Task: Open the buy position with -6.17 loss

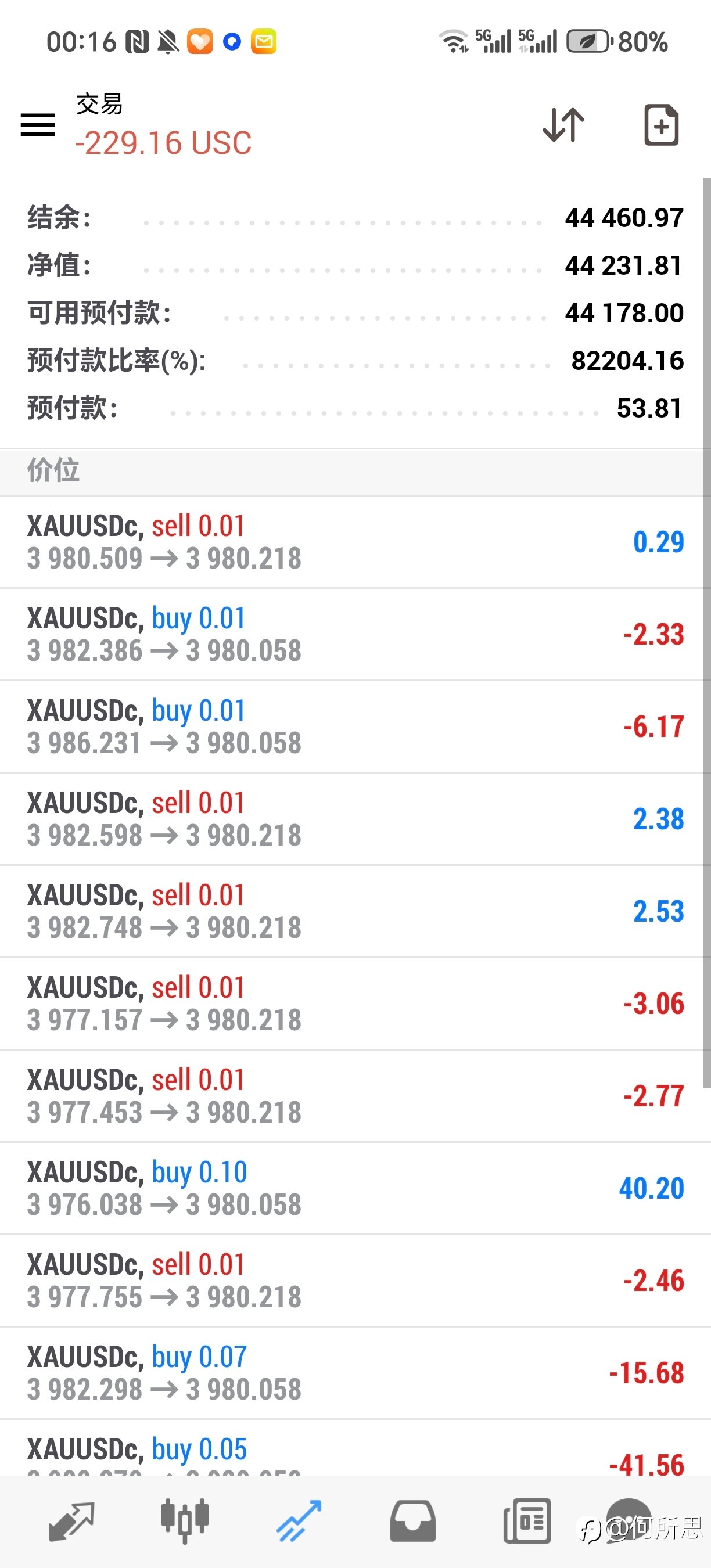Action: pos(353,727)
